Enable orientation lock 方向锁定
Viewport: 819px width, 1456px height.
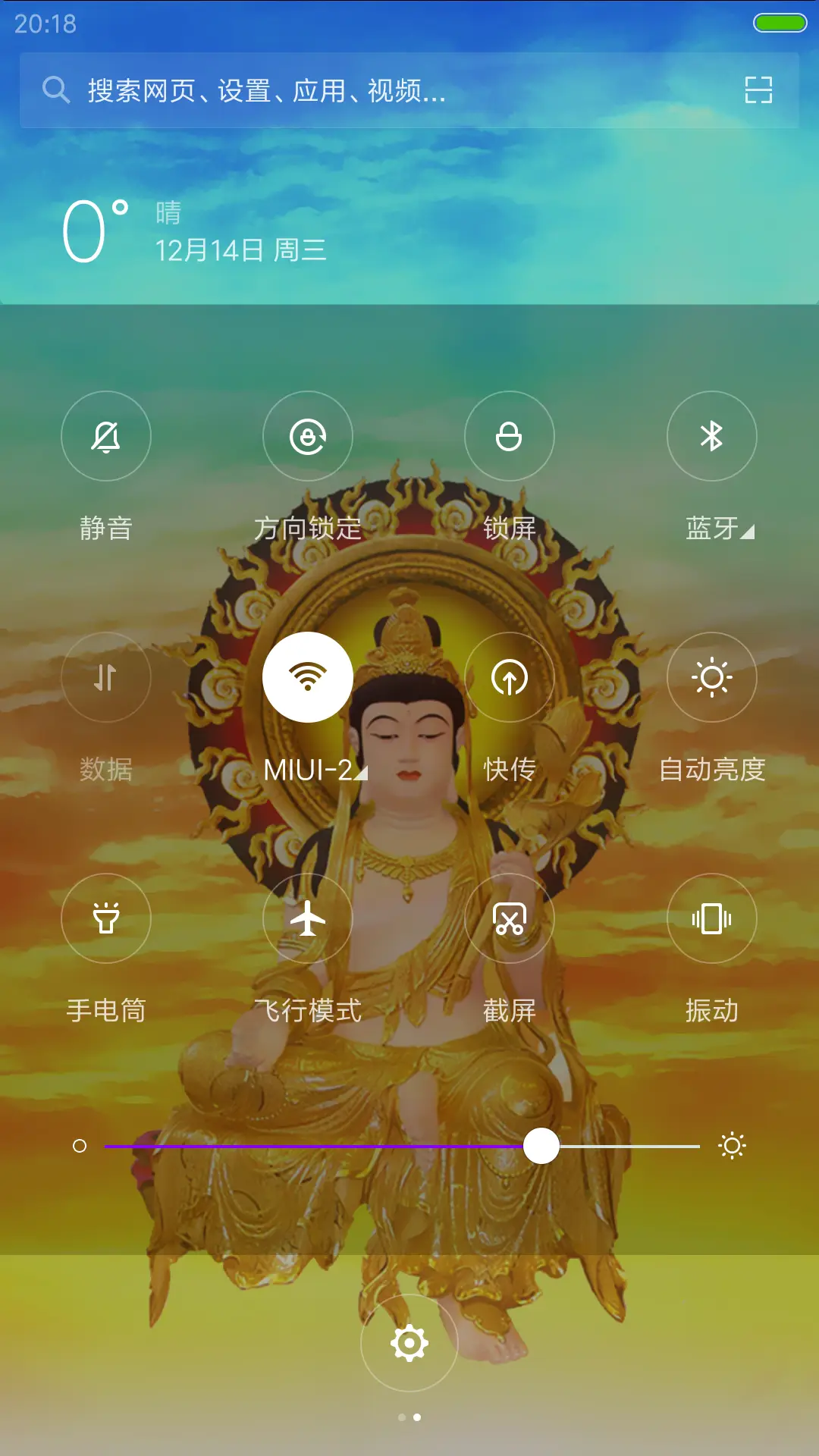pyautogui.click(x=307, y=436)
